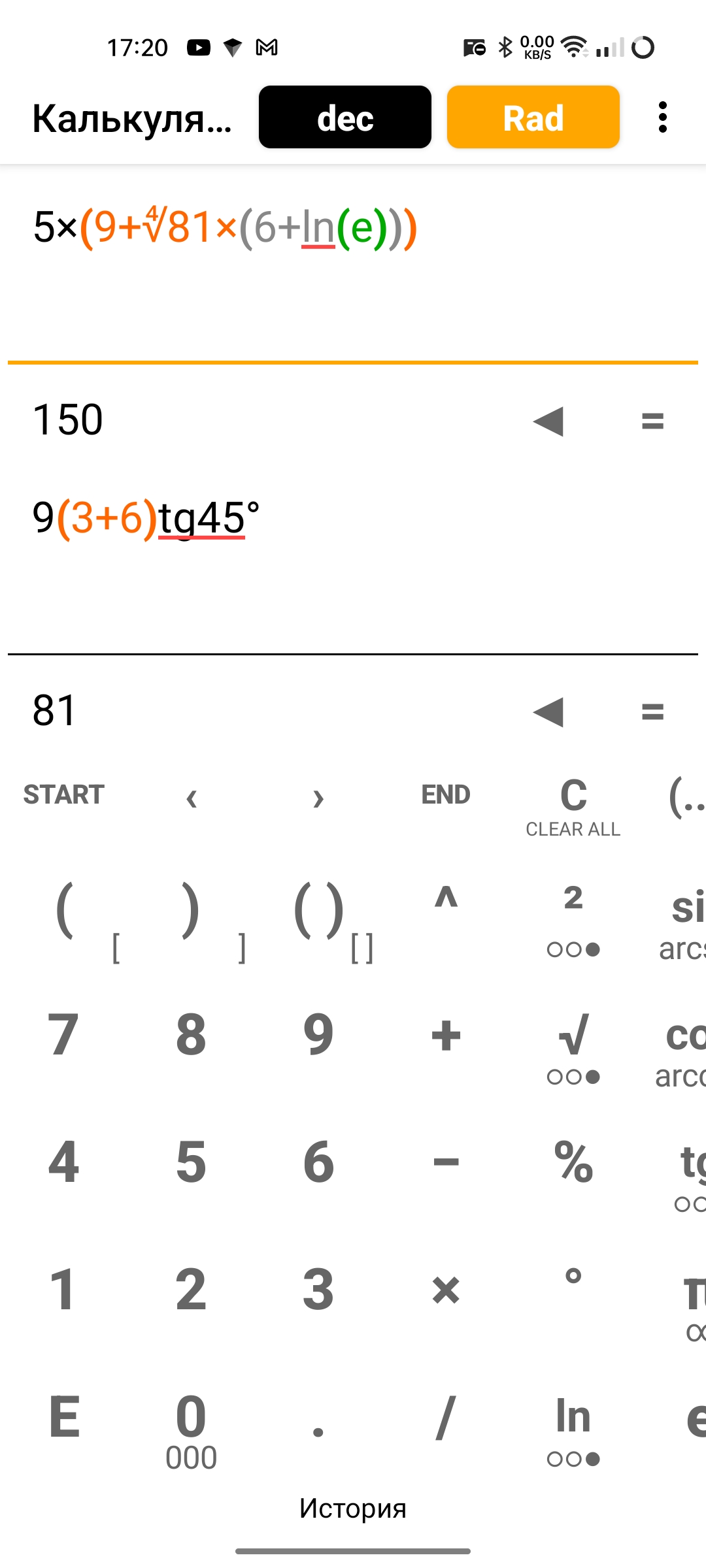
Task: Toggle the Rad angle mode button
Action: click(533, 118)
